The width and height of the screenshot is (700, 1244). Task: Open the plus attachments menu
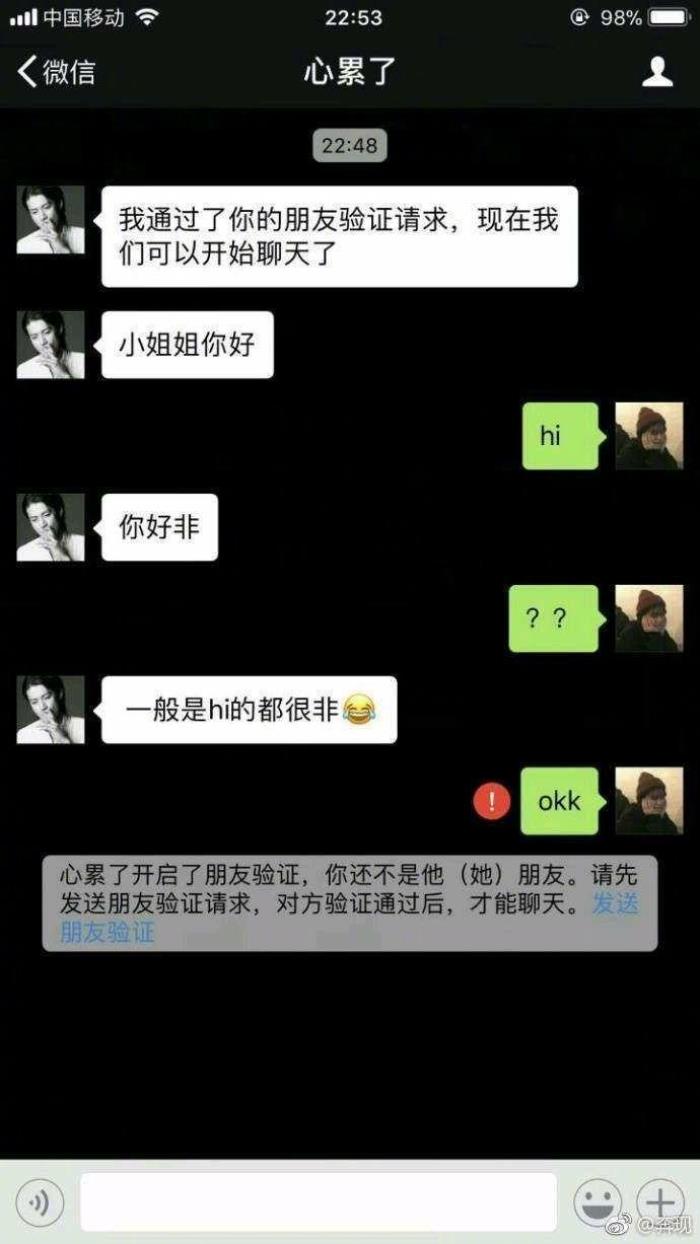(x=660, y=1202)
